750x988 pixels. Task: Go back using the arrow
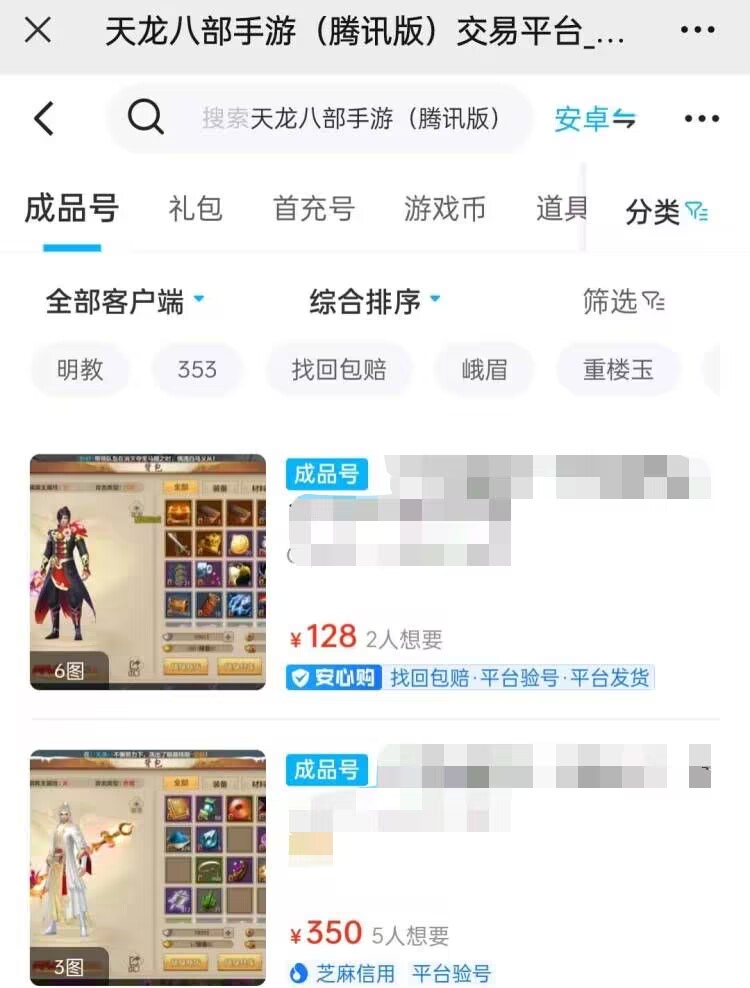[44, 119]
